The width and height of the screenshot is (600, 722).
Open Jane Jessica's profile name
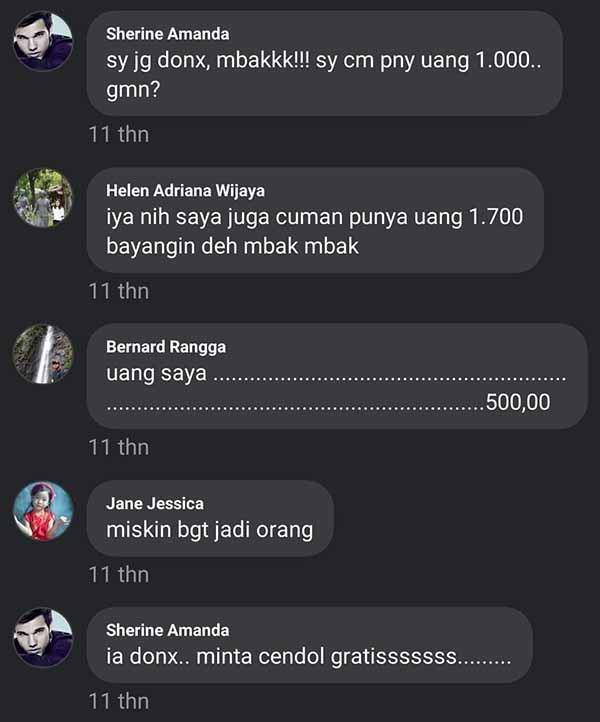[154, 503]
